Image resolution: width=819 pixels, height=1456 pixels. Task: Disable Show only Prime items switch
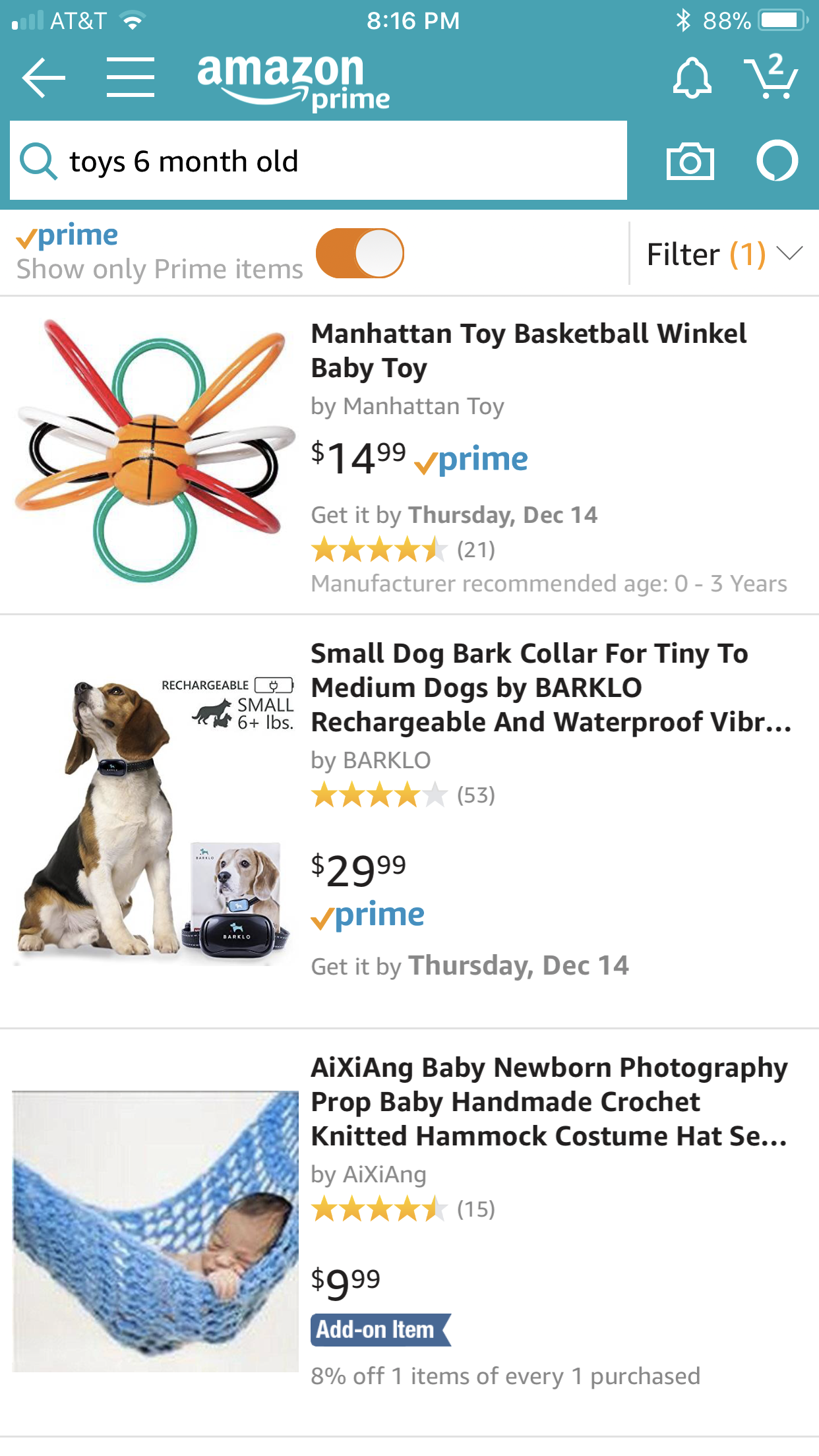click(360, 253)
